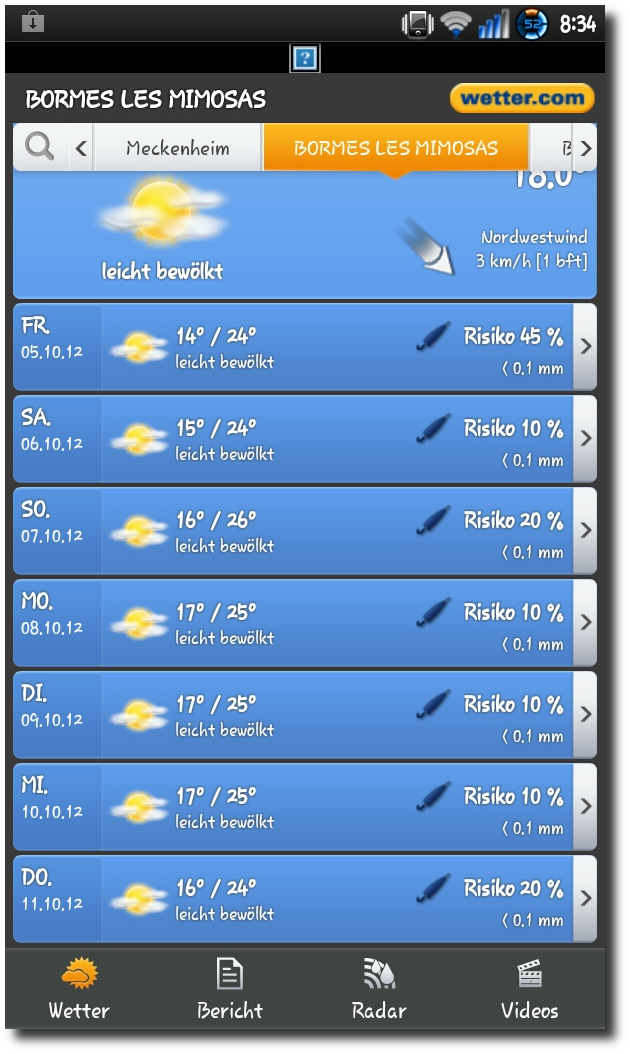Open the Radar tab
The height and width of the screenshot is (1054, 630).
tap(379, 989)
